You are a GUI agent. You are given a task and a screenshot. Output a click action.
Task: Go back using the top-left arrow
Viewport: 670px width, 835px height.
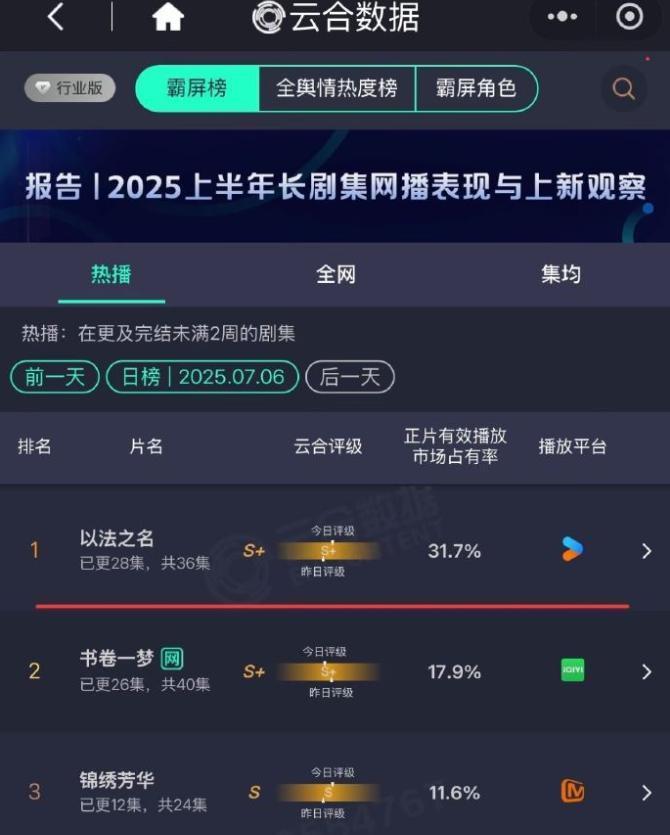click(x=55, y=17)
